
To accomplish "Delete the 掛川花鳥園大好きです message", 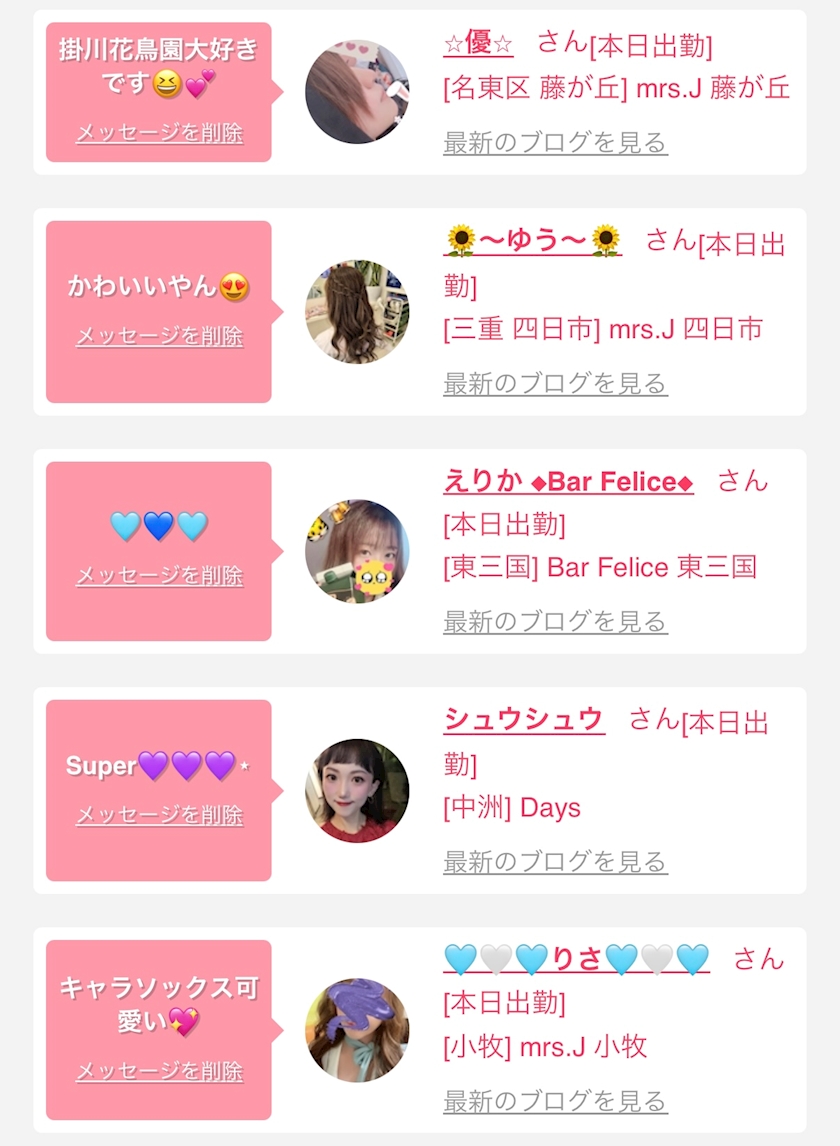I will (159, 133).
